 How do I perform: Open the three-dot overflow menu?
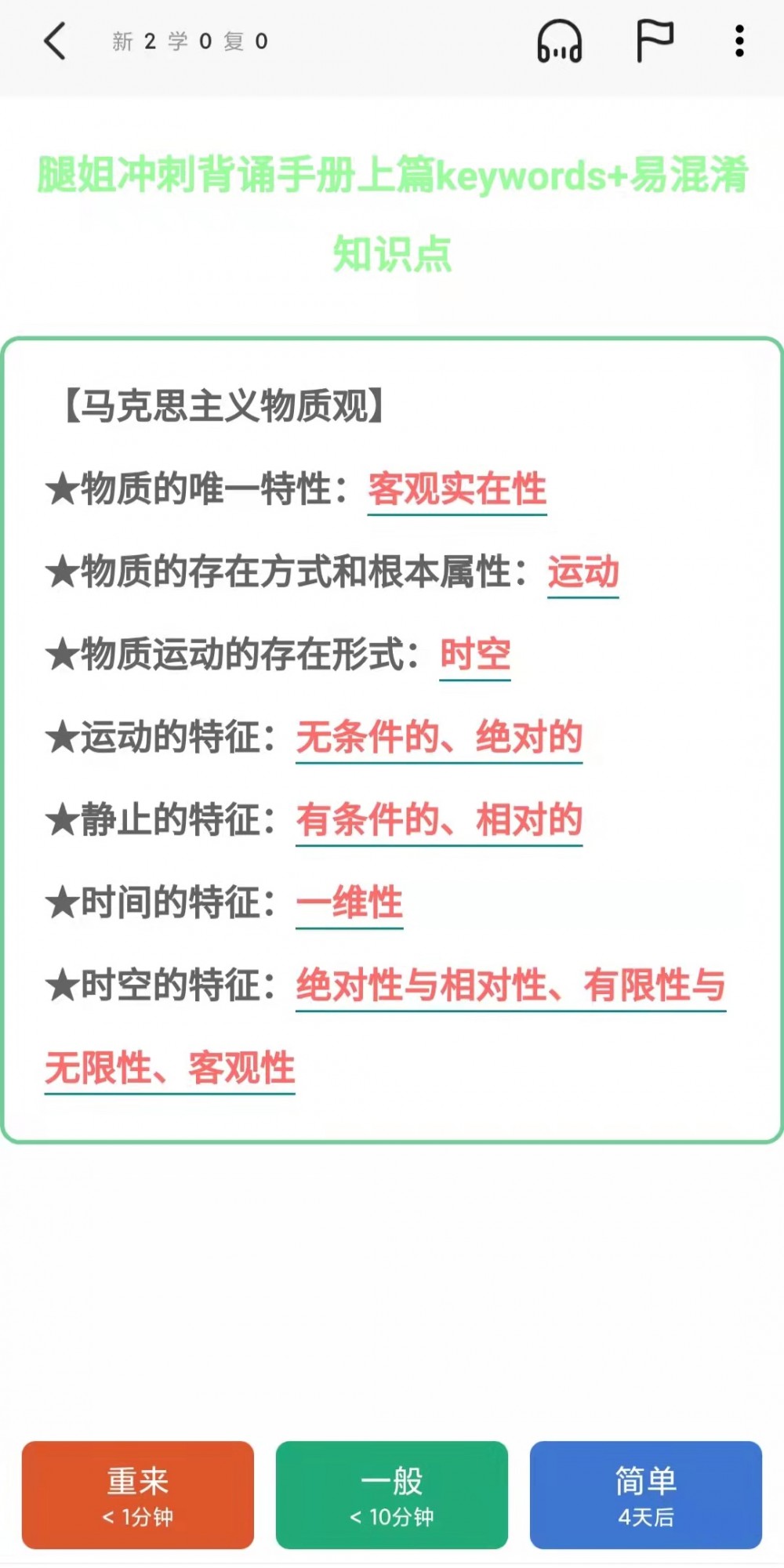point(739,41)
